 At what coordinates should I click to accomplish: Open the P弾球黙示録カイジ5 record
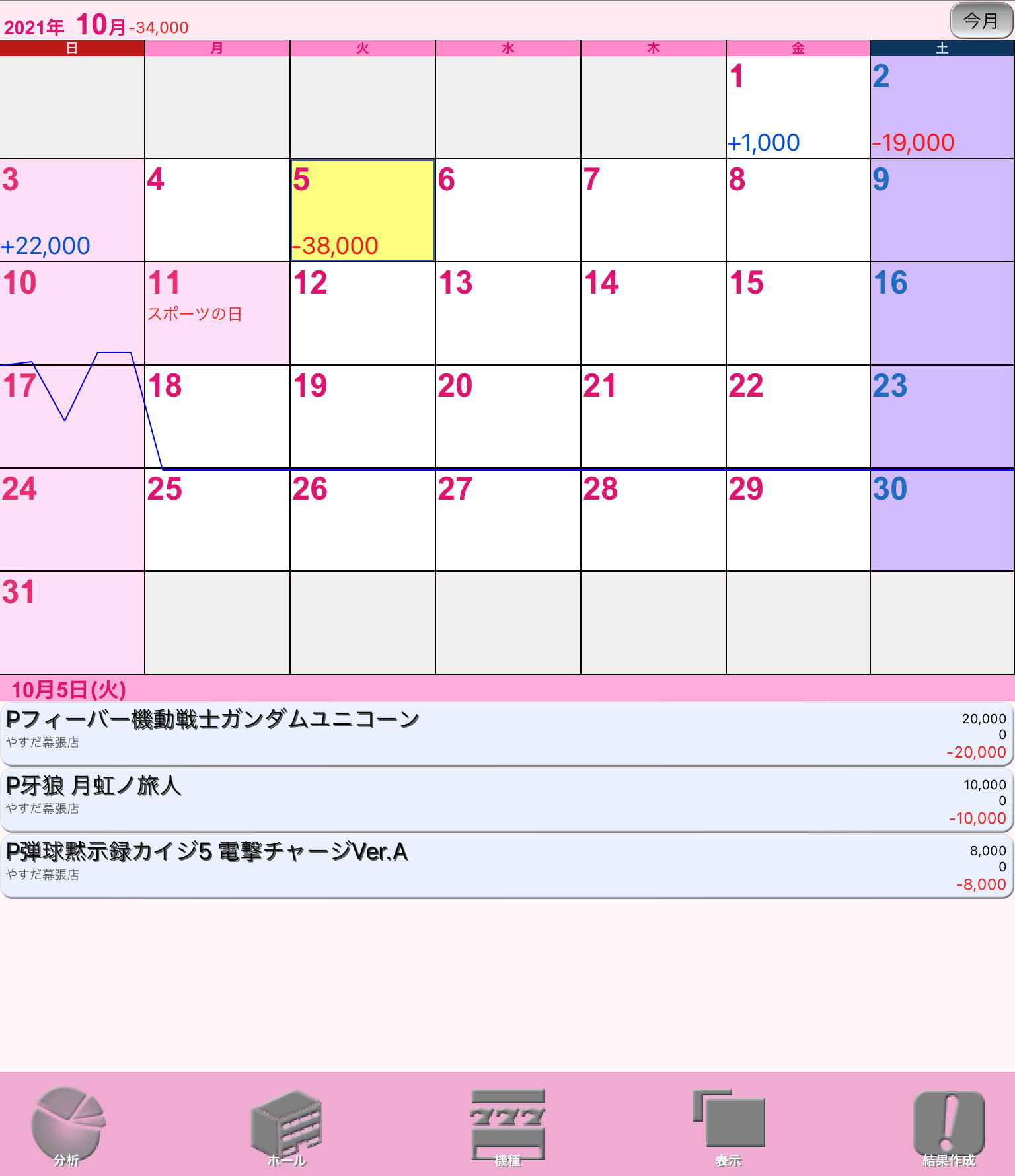507,866
